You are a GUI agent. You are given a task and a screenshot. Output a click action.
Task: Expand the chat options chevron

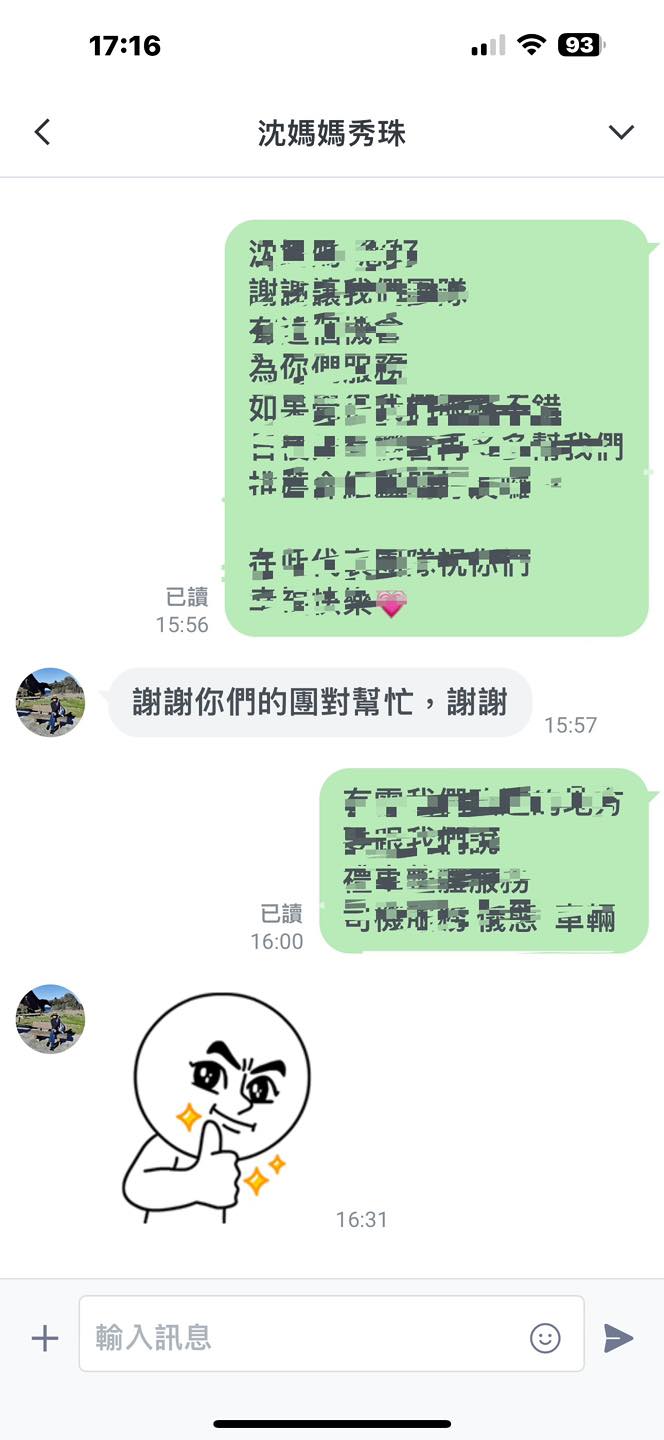(x=621, y=133)
